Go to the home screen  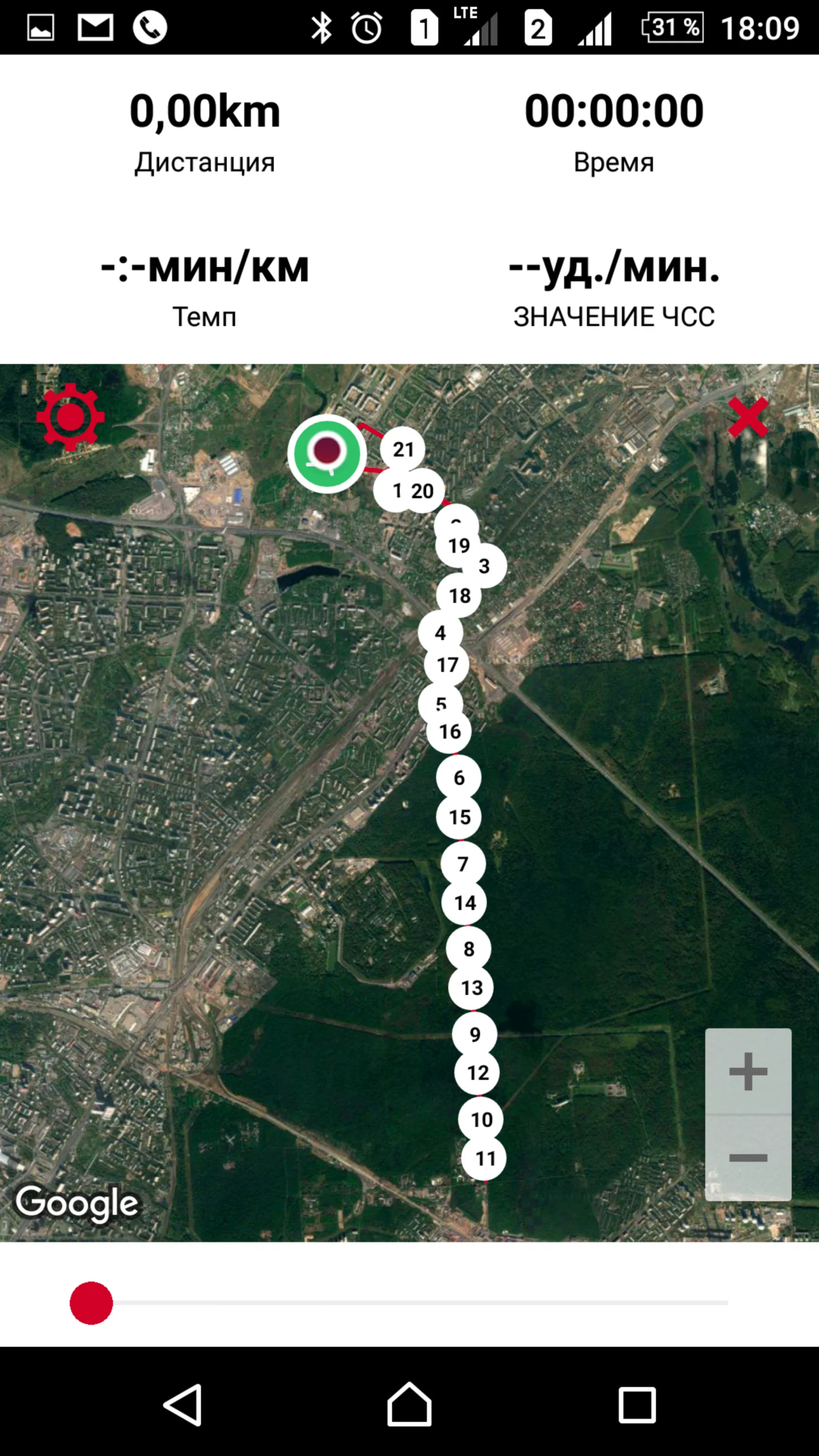pos(409,1404)
